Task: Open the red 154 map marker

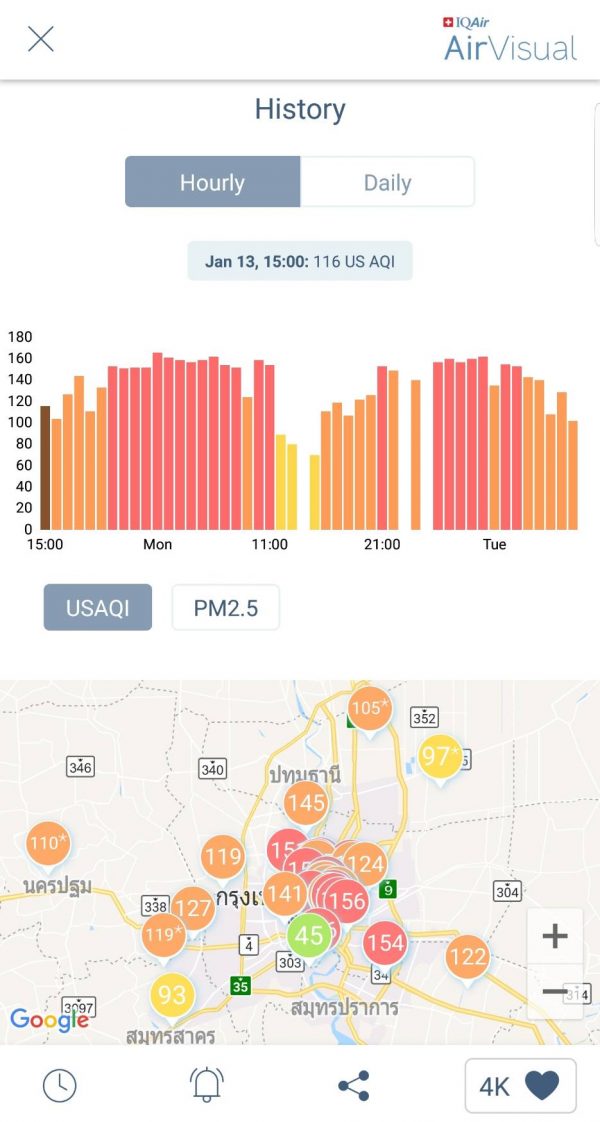Action: [x=385, y=944]
